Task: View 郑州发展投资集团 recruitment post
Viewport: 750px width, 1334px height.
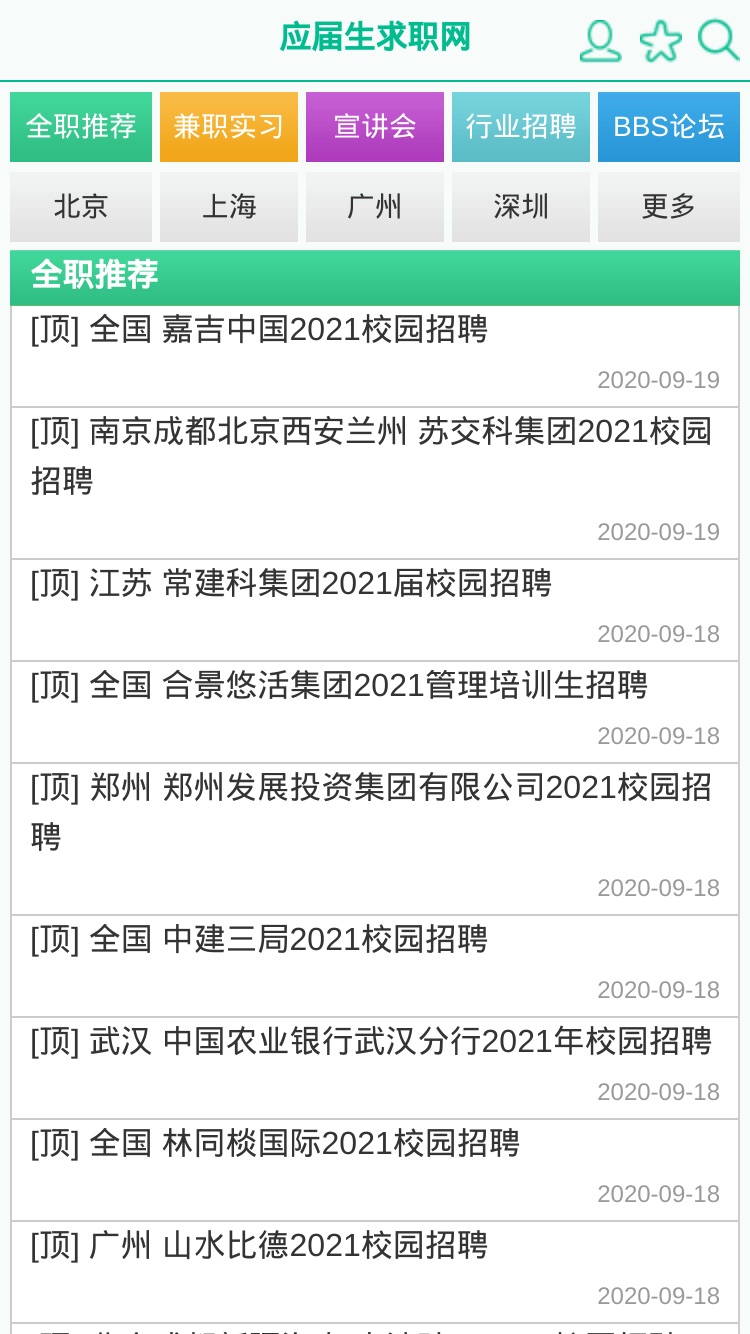Action: coord(375,839)
